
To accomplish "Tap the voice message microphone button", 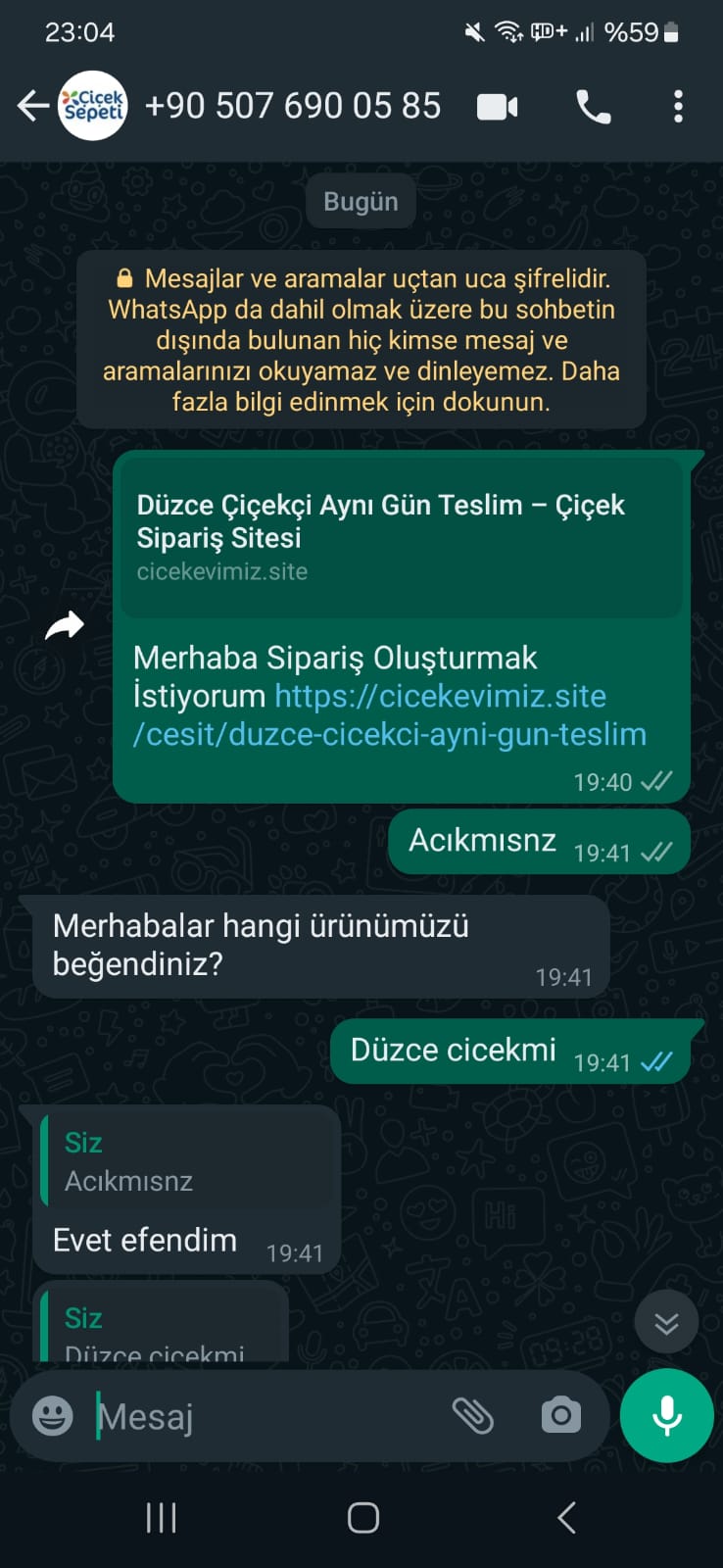I will point(666,1416).
